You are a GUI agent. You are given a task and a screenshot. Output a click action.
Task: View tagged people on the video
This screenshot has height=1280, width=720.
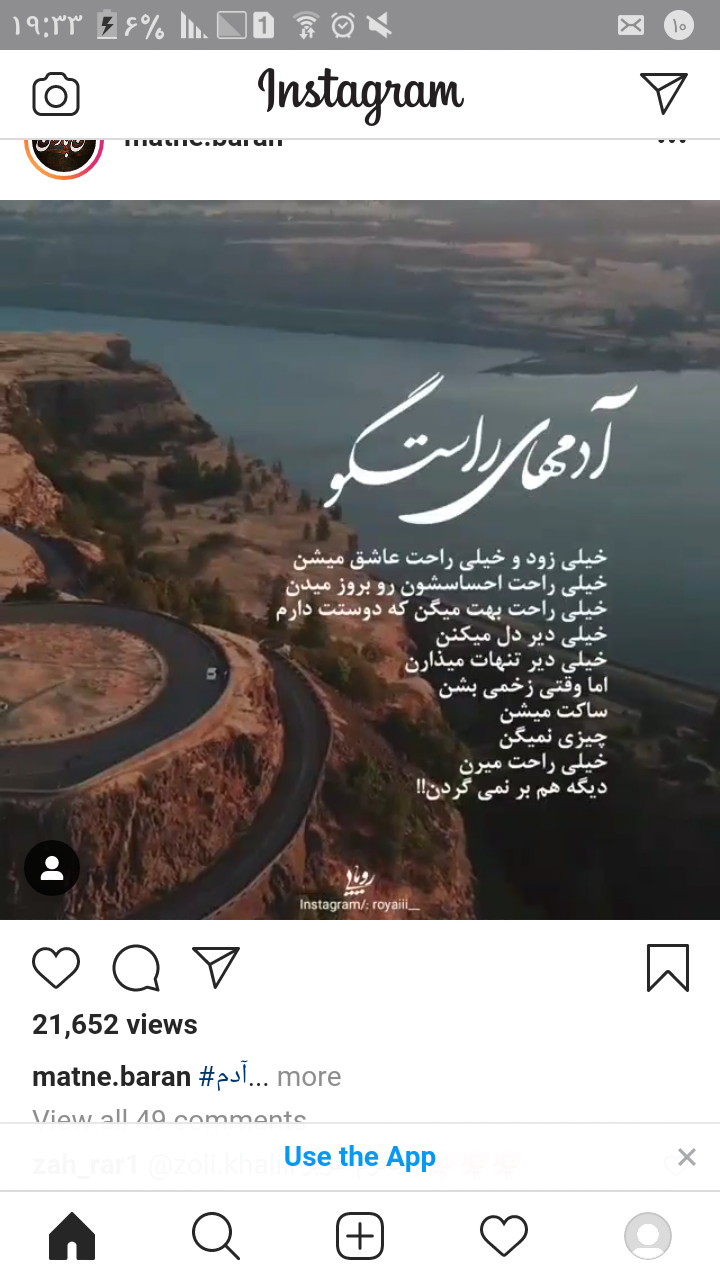click(52, 868)
